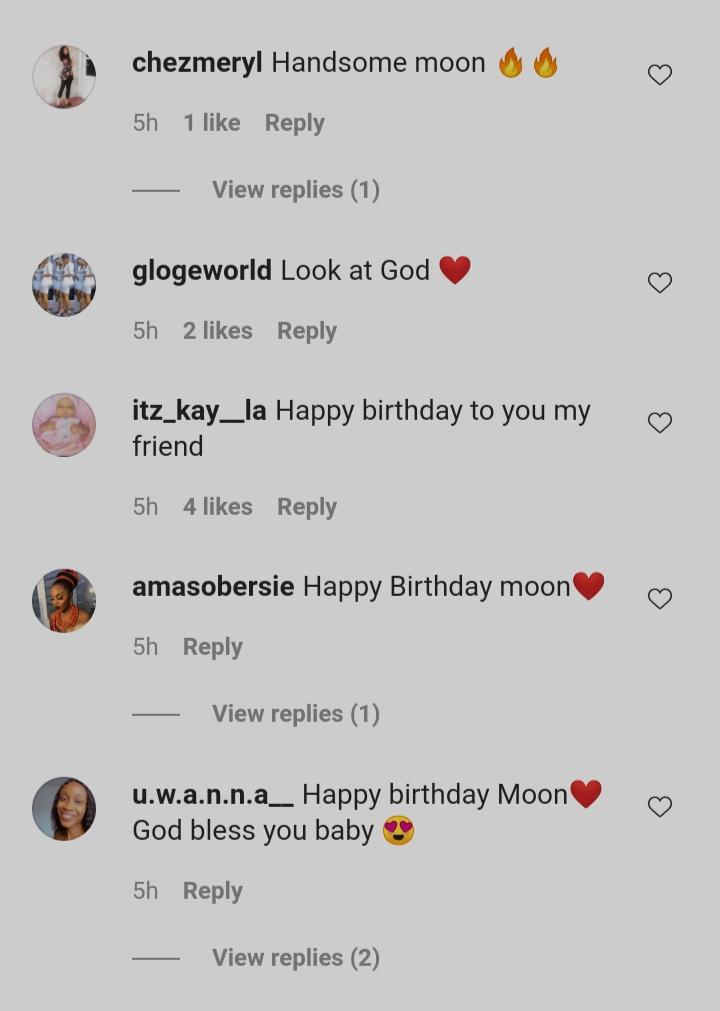Viewport: 720px width, 1011px height.
Task: See who liked glogeworld's comment
Action: [x=217, y=331]
